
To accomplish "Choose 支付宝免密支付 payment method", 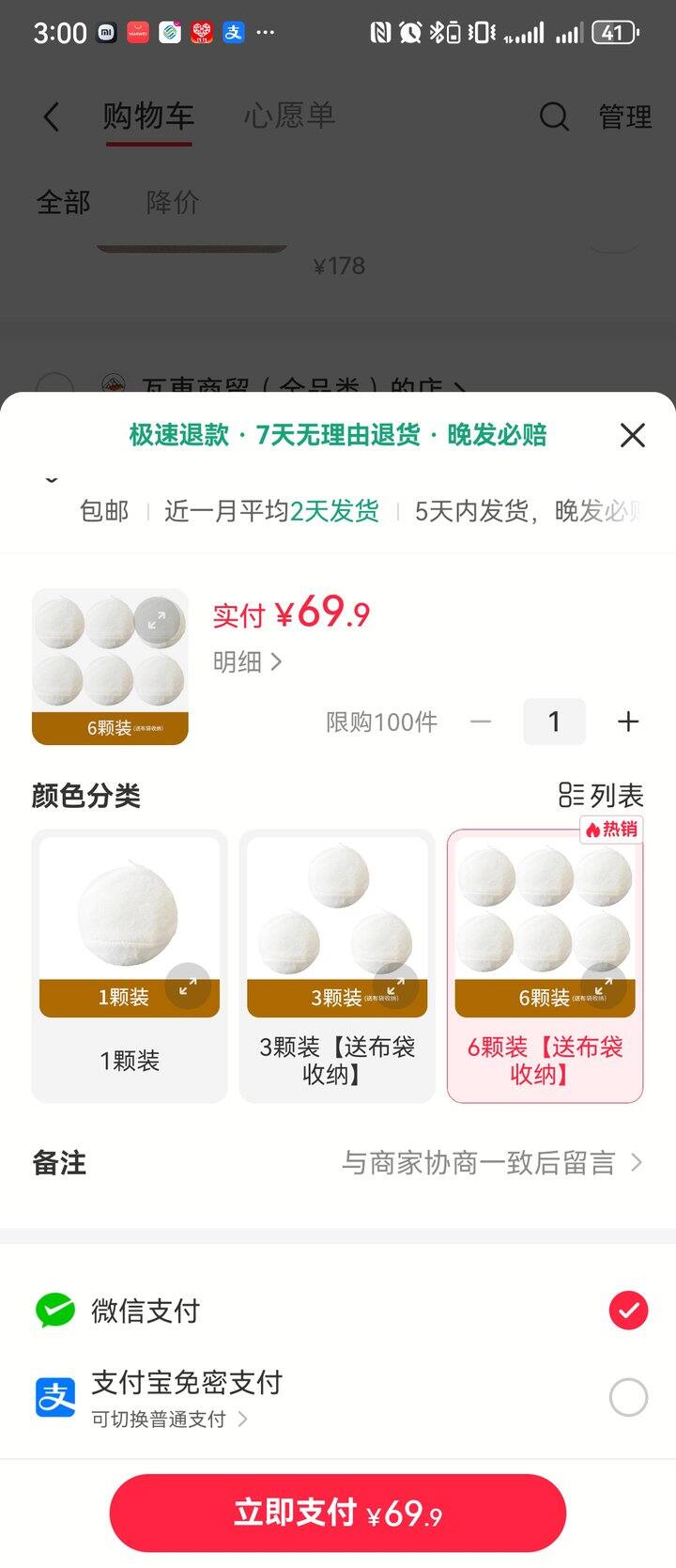I will coord(628,1397).
